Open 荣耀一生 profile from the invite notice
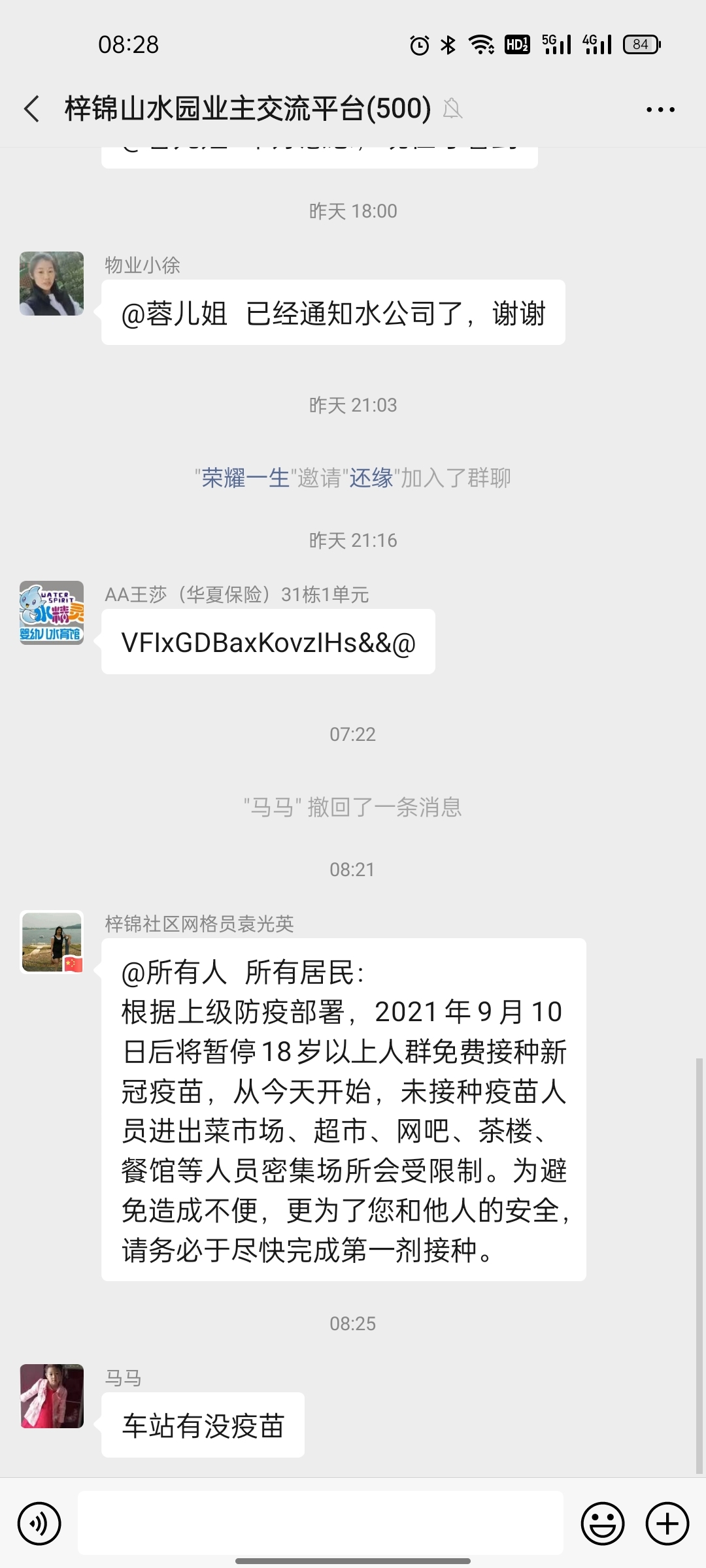 pos(245,478)
